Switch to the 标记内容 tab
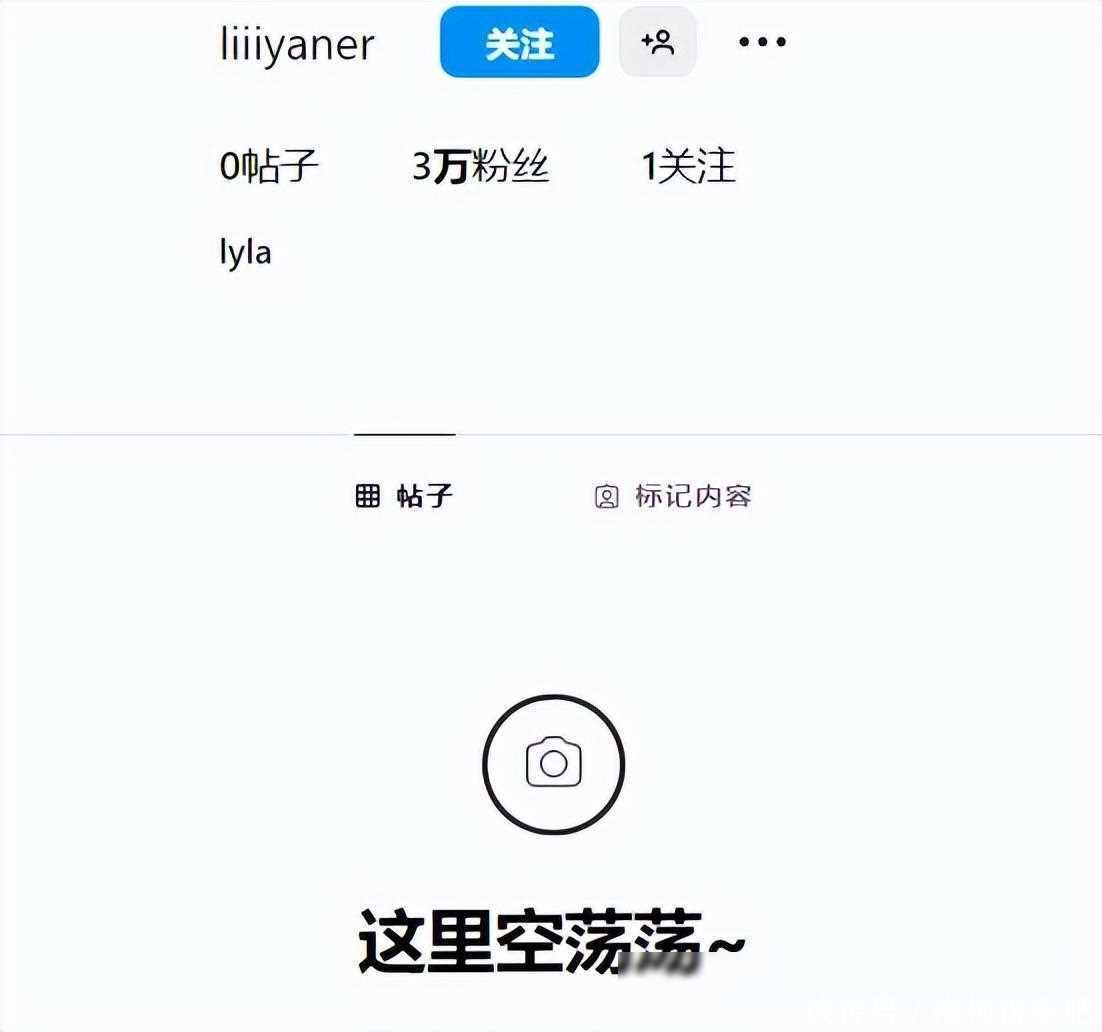Viewport: 1102px width, 1032px height. [673, 496]
